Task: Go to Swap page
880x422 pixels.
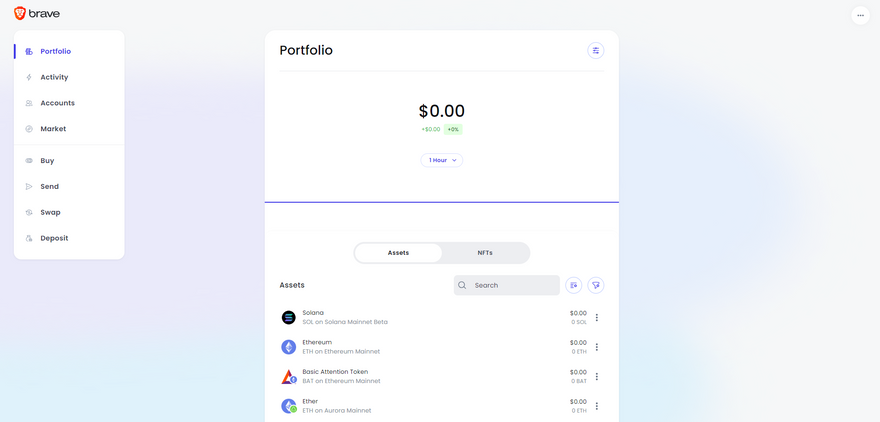Action: point(50,213)
